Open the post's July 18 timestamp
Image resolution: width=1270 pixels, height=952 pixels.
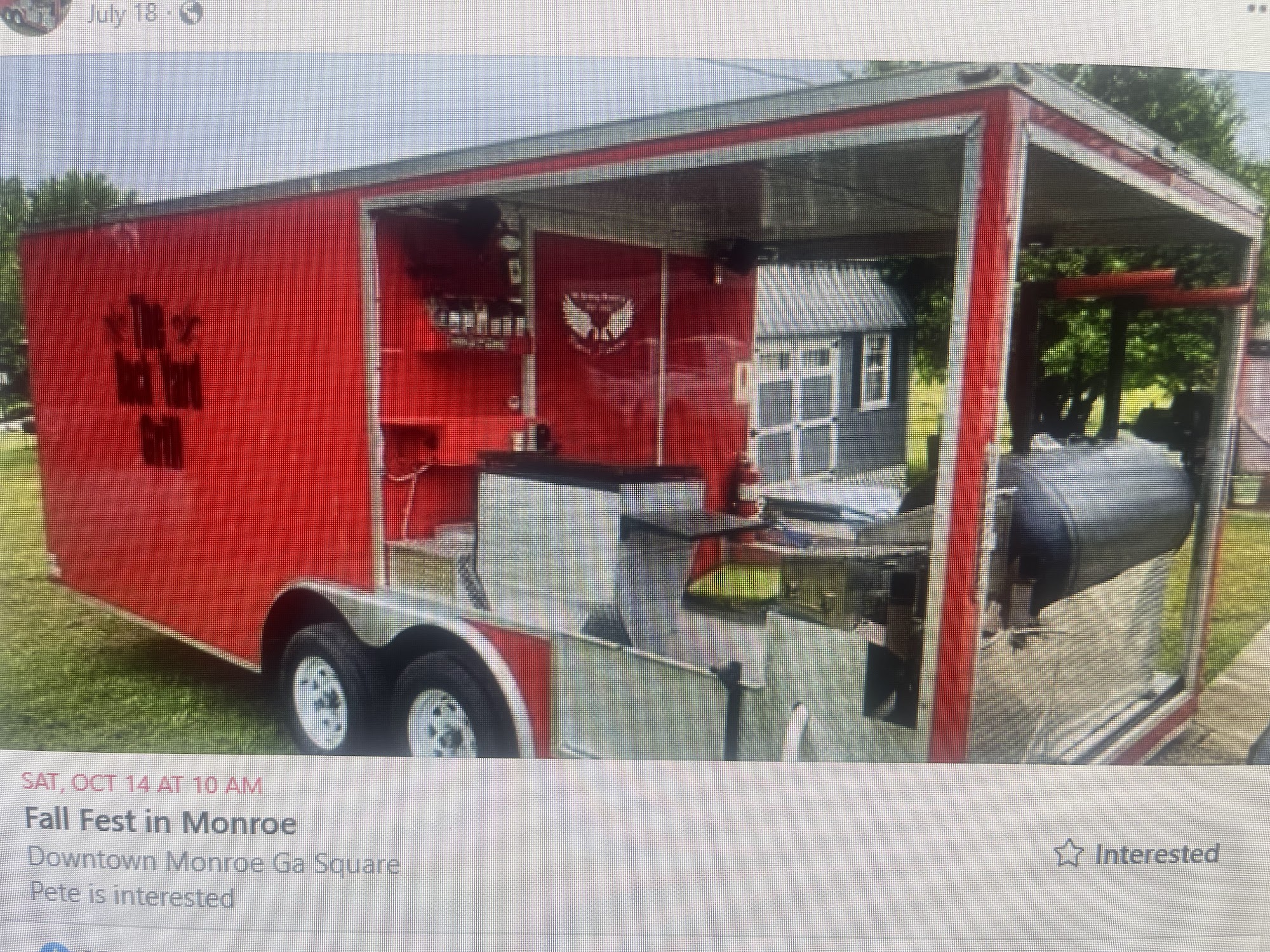click(122, 13)
